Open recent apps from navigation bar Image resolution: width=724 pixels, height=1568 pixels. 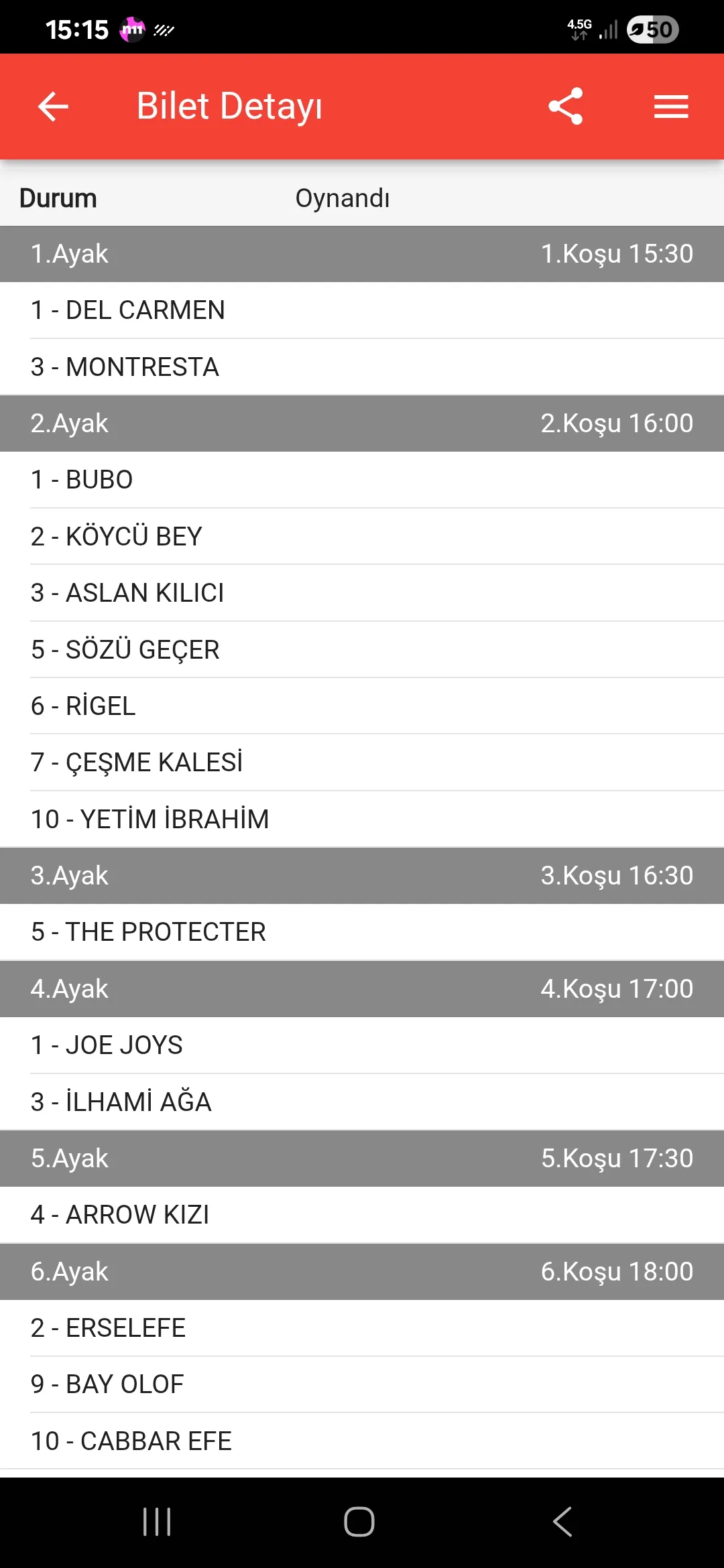coord(157,1522)
